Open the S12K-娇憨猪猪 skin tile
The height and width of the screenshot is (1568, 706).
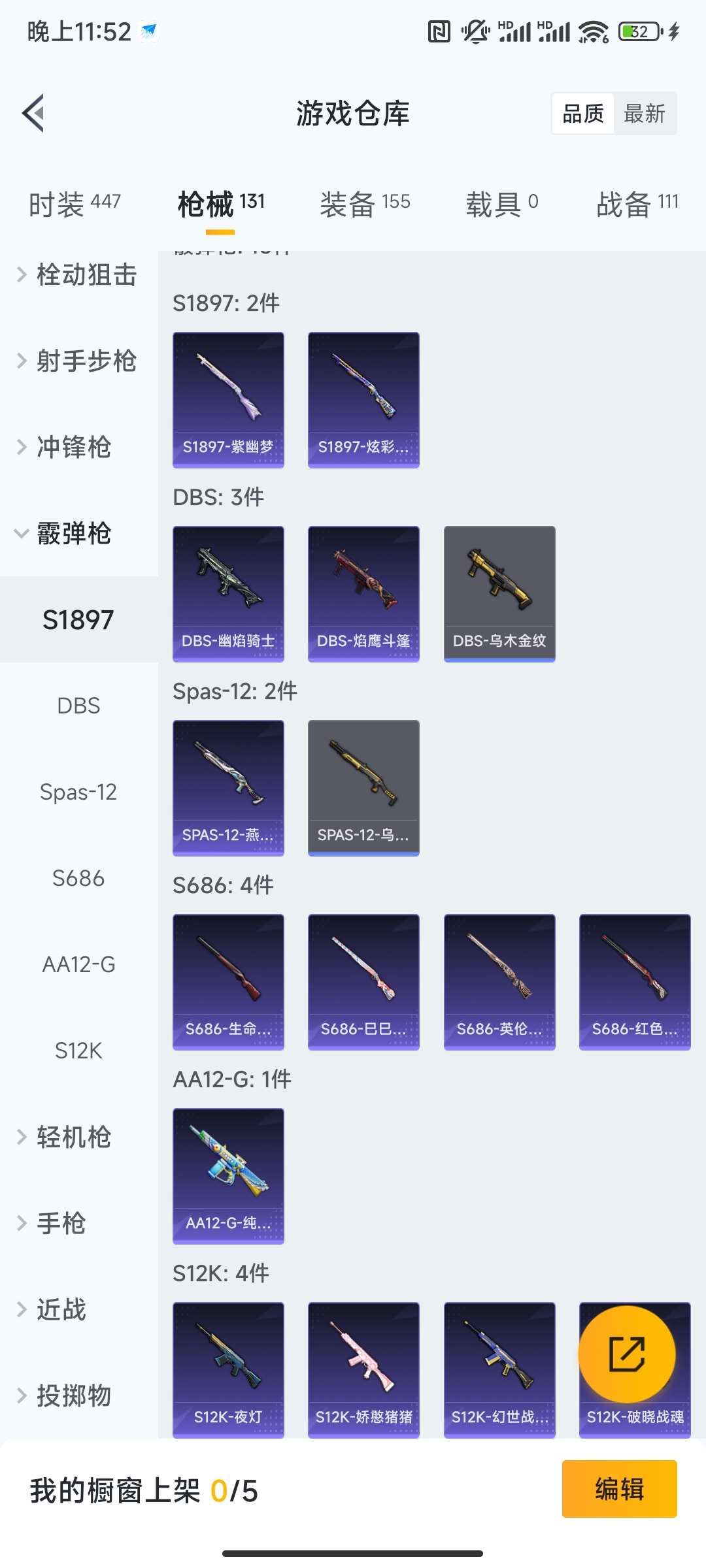pos(363,1369)
